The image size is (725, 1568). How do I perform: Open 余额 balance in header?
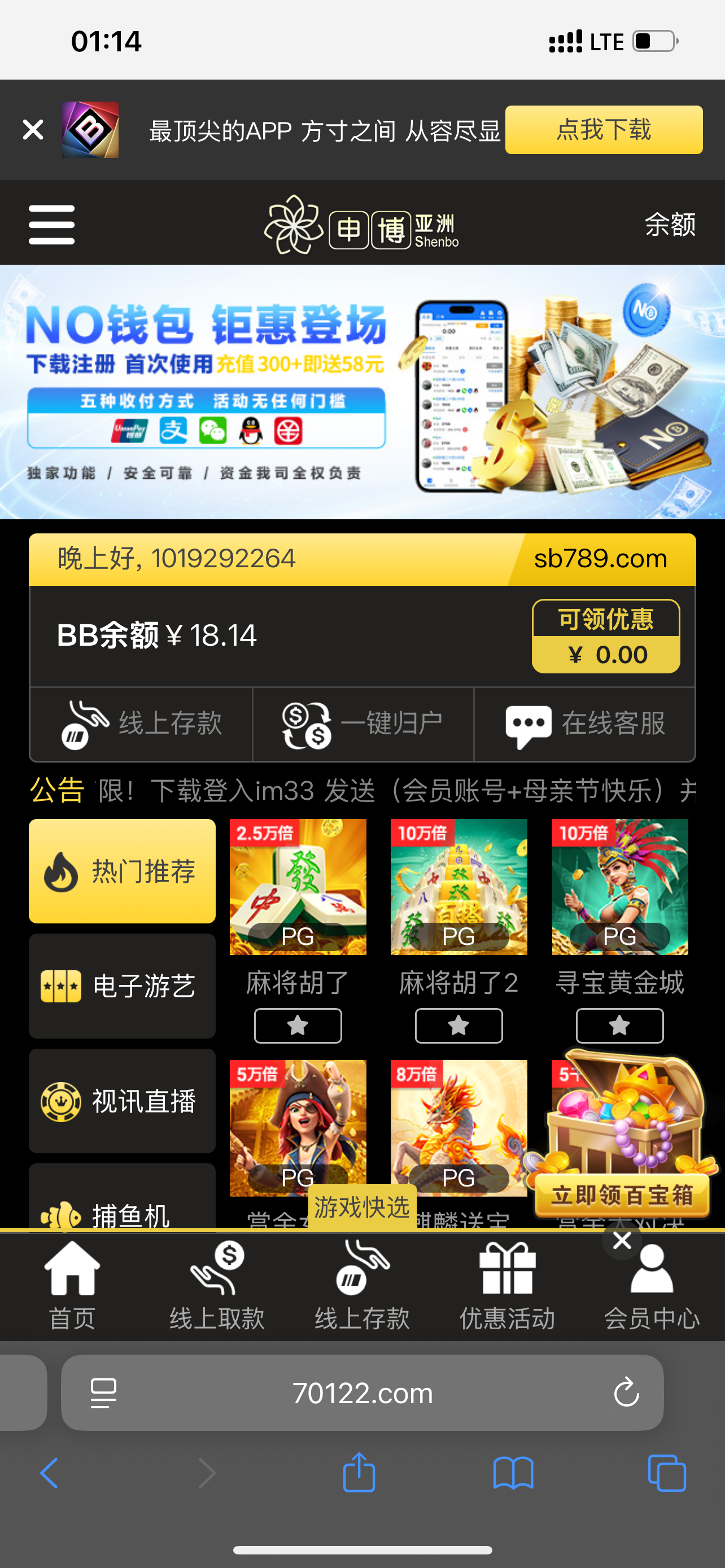[x=670, y=225]
